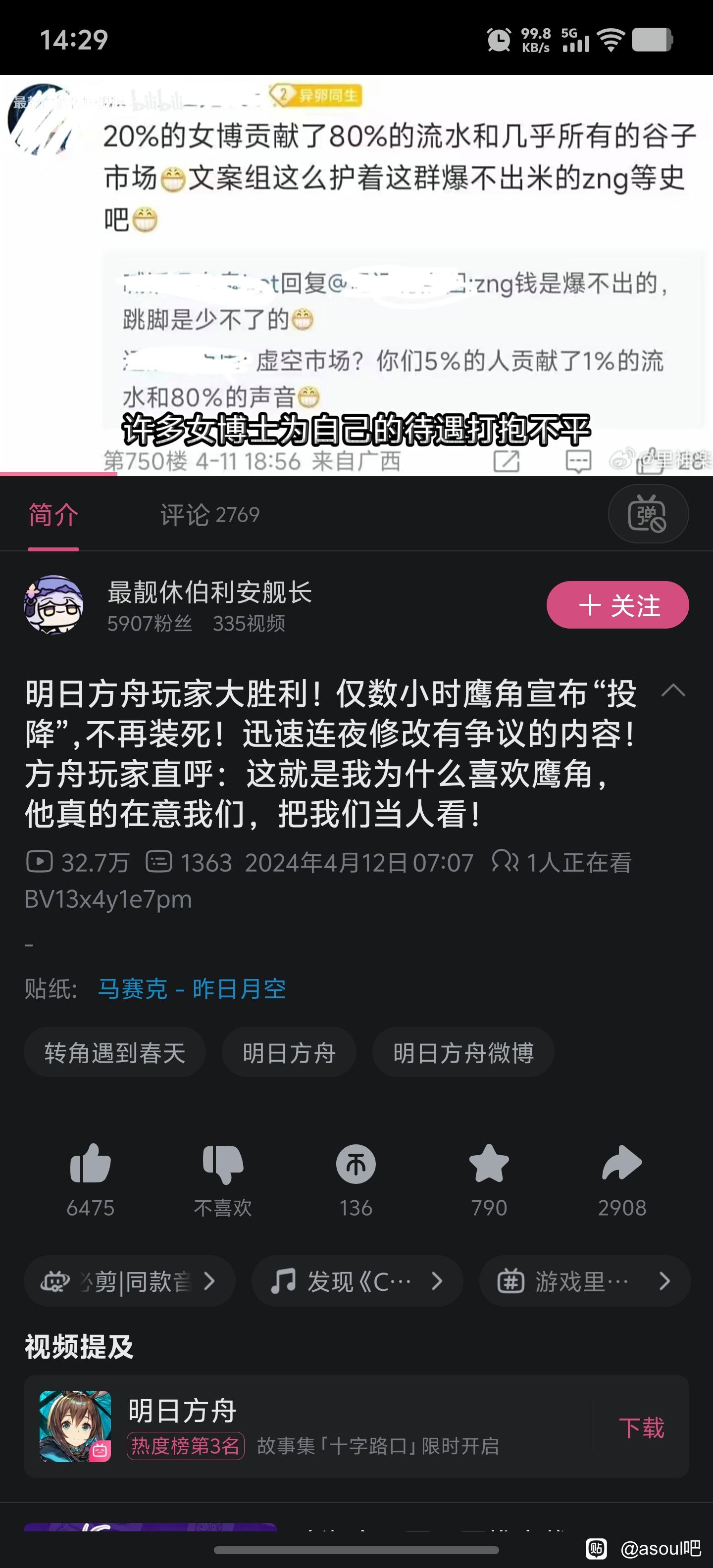
Task: Open uploader 最靓休伯利安舰长's profile avatar
Action: pyautogui.click(x=53, y=605)
